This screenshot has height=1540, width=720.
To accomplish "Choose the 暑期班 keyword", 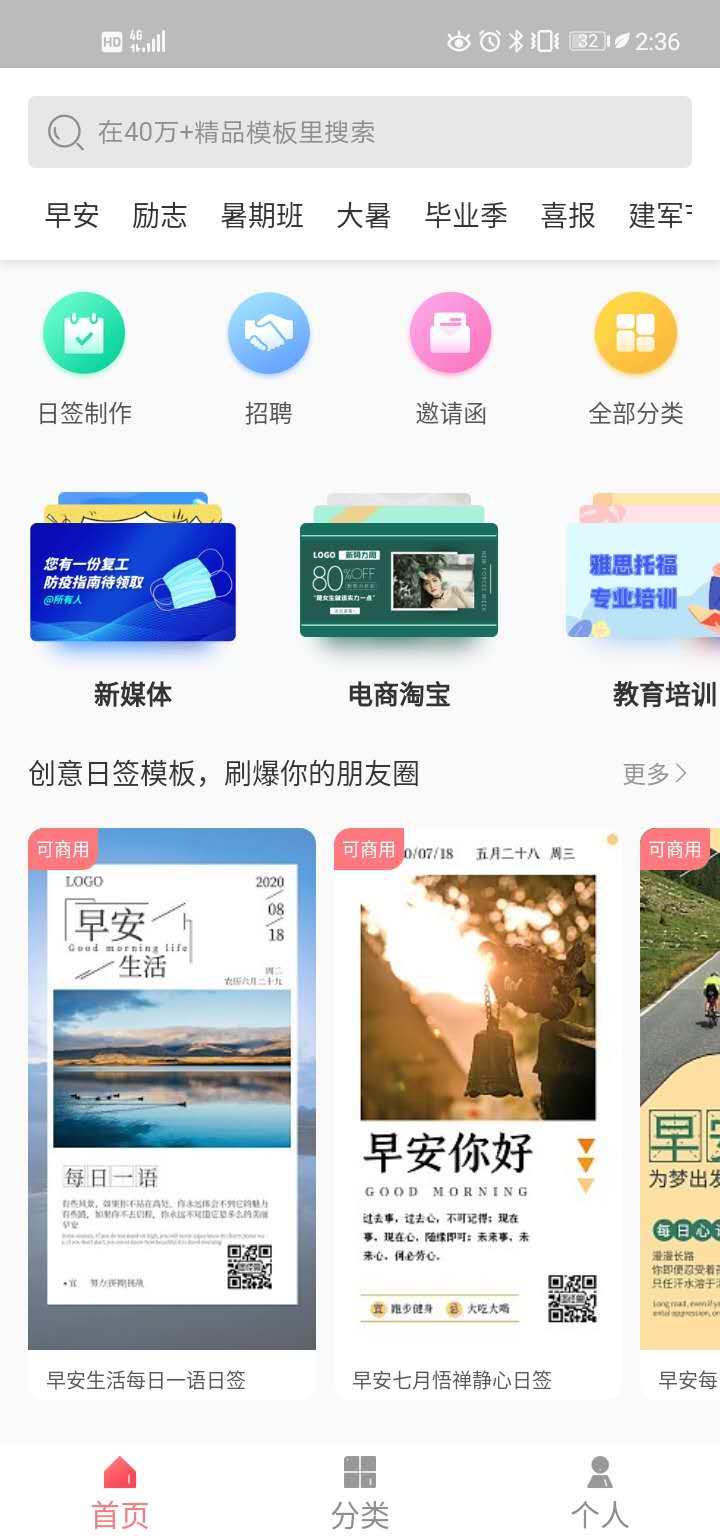I will 262,215.
